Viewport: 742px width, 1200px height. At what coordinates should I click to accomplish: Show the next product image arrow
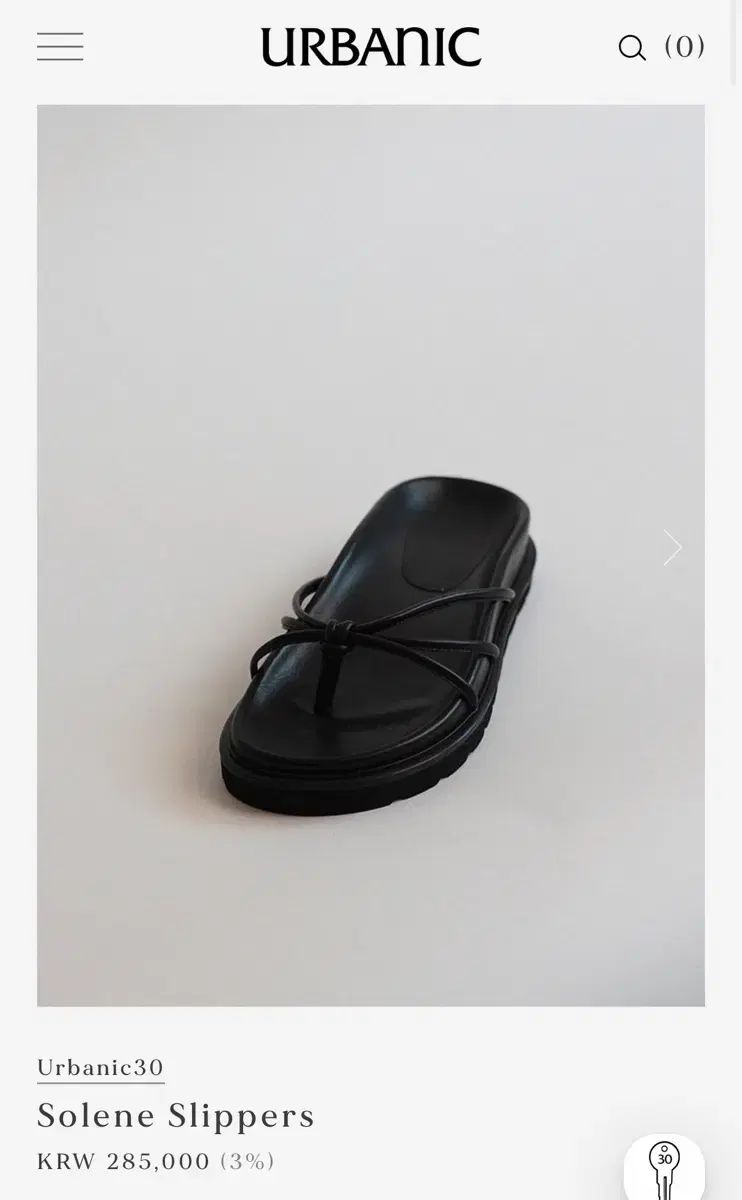click(673, 547)
